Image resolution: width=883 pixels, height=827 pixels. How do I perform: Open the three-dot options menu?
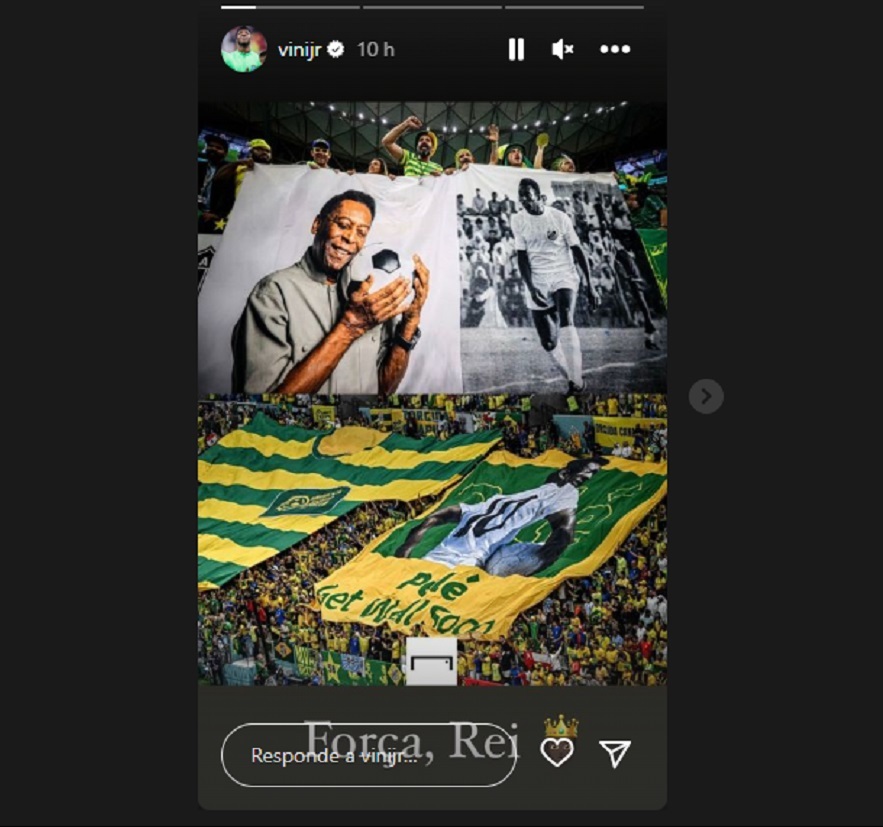tap(615, 49)
